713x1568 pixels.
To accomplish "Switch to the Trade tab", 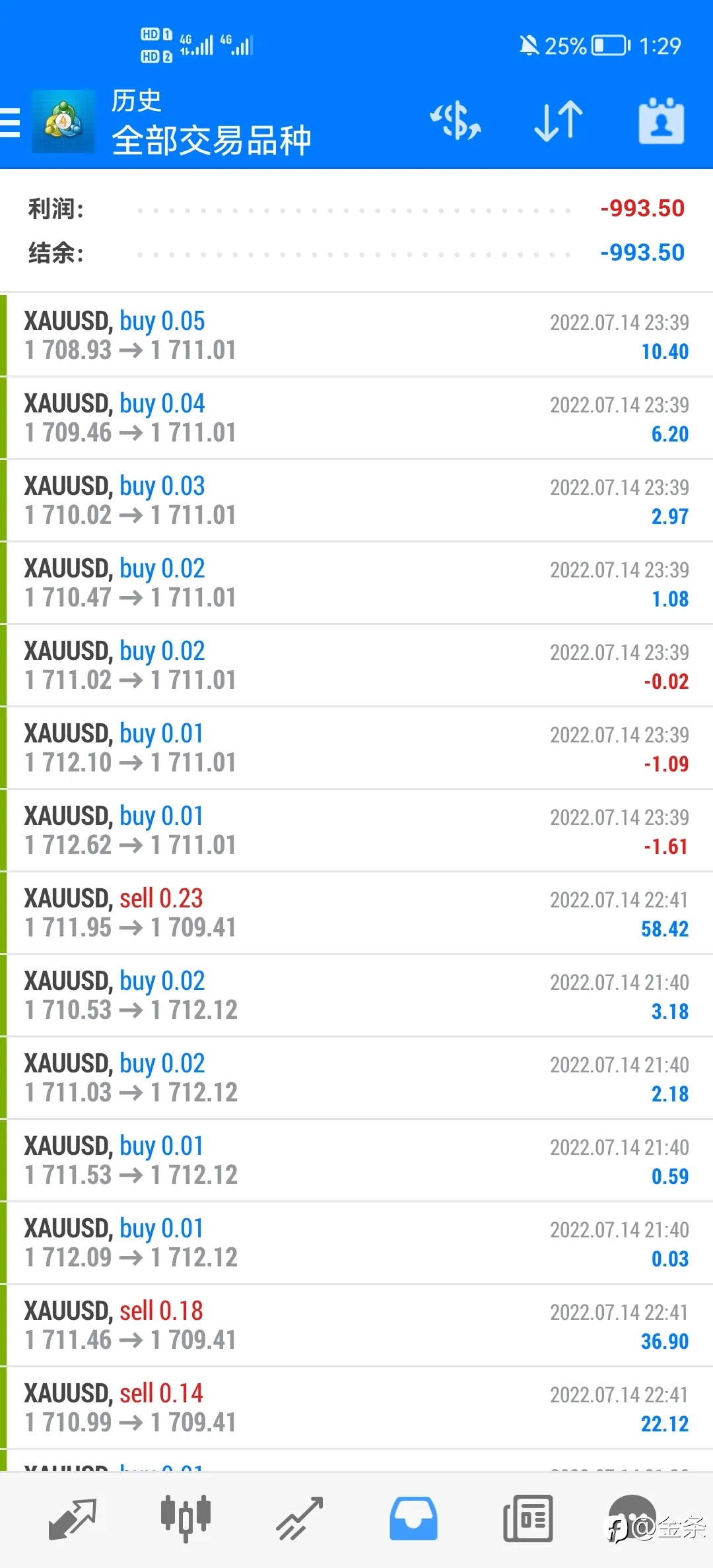I will click(300, 1519).
